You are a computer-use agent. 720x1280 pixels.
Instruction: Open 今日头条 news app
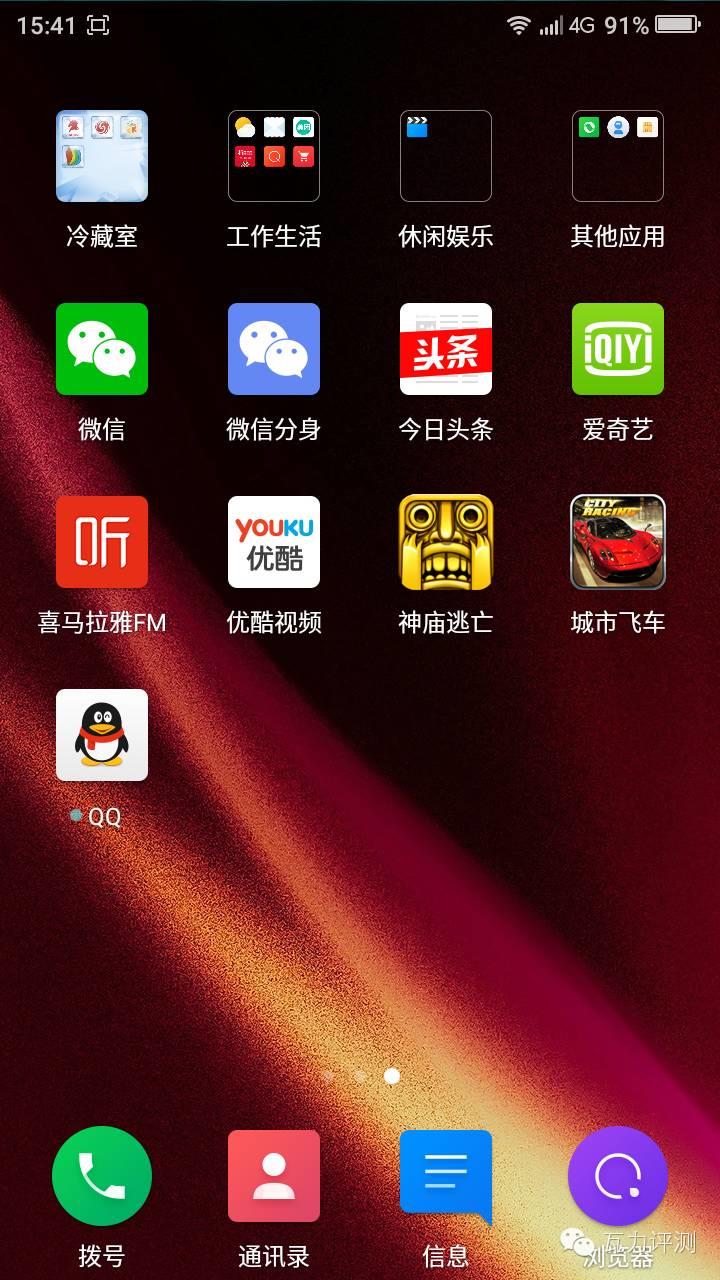coord(446,349)
